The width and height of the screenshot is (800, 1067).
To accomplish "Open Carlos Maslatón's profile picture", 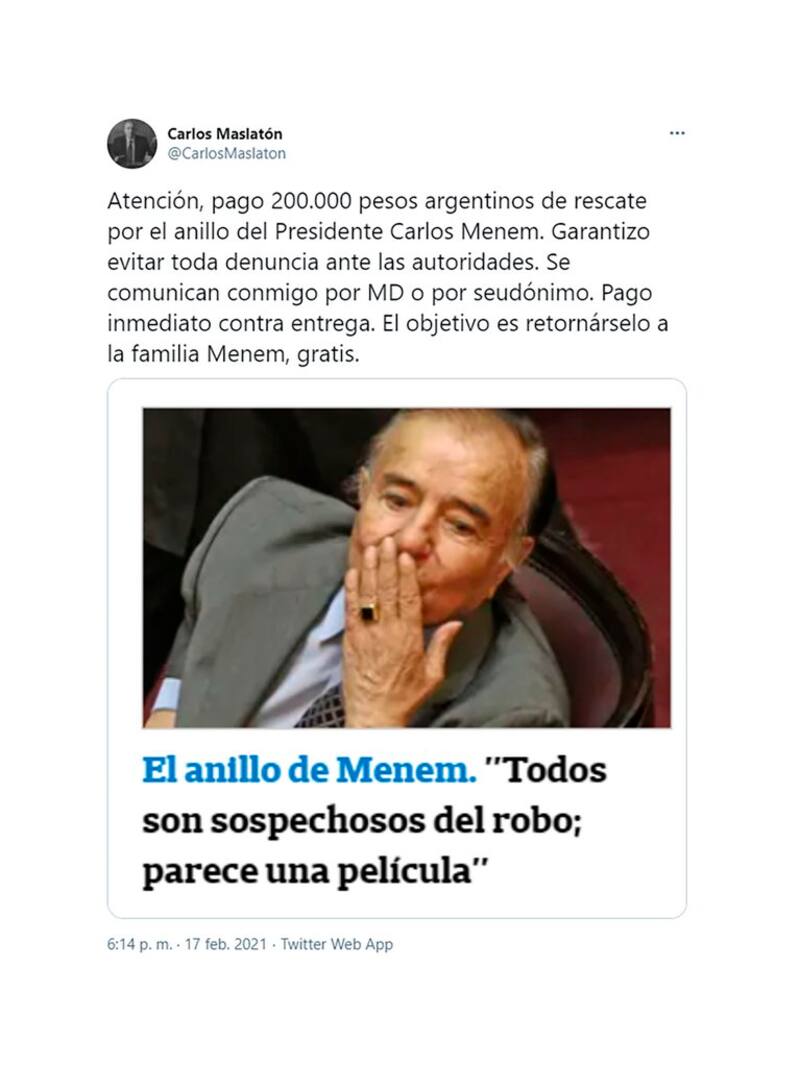I will coord(132,144).
